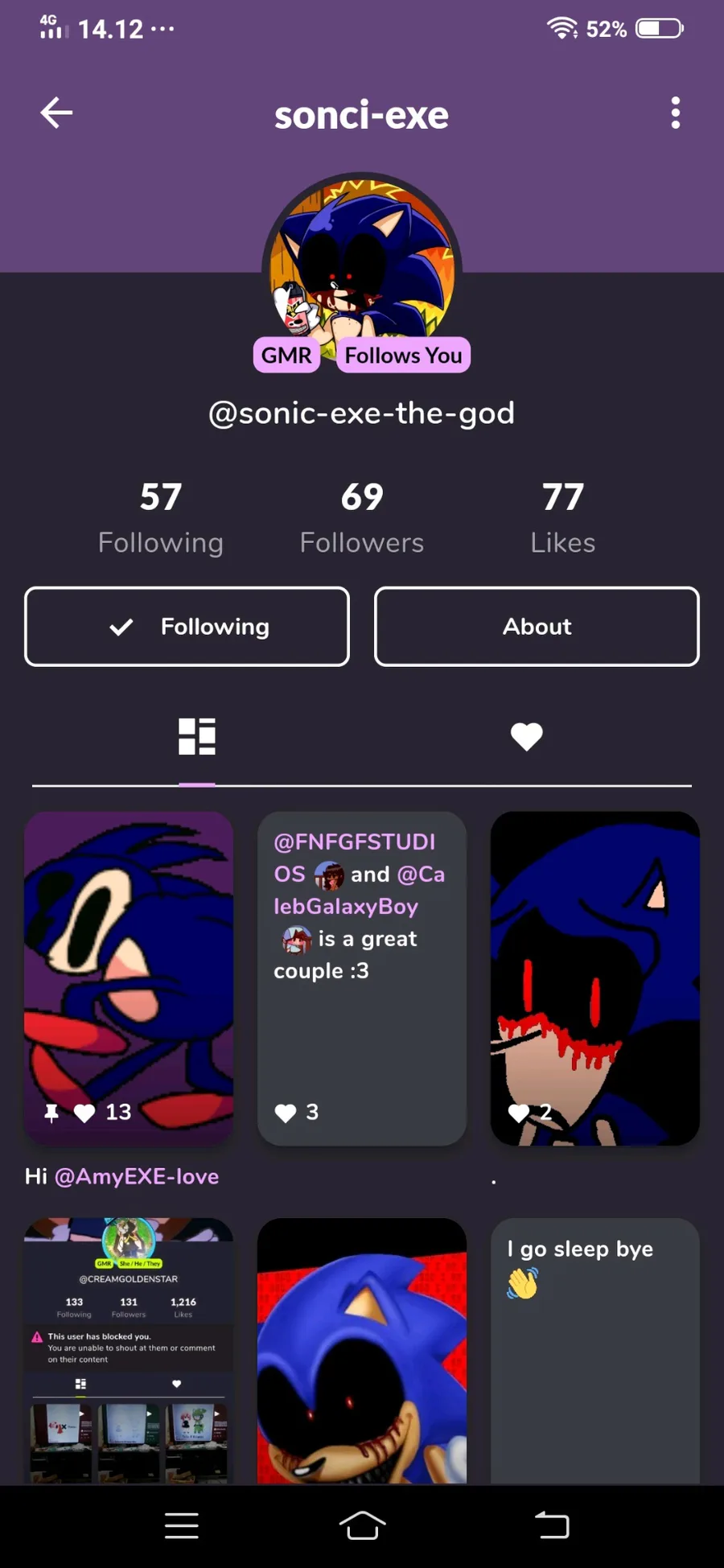This screenshot has width=724, height=1568.
Task: Open the @AmyEXE-love mention link
Action: pos(137,1176)
